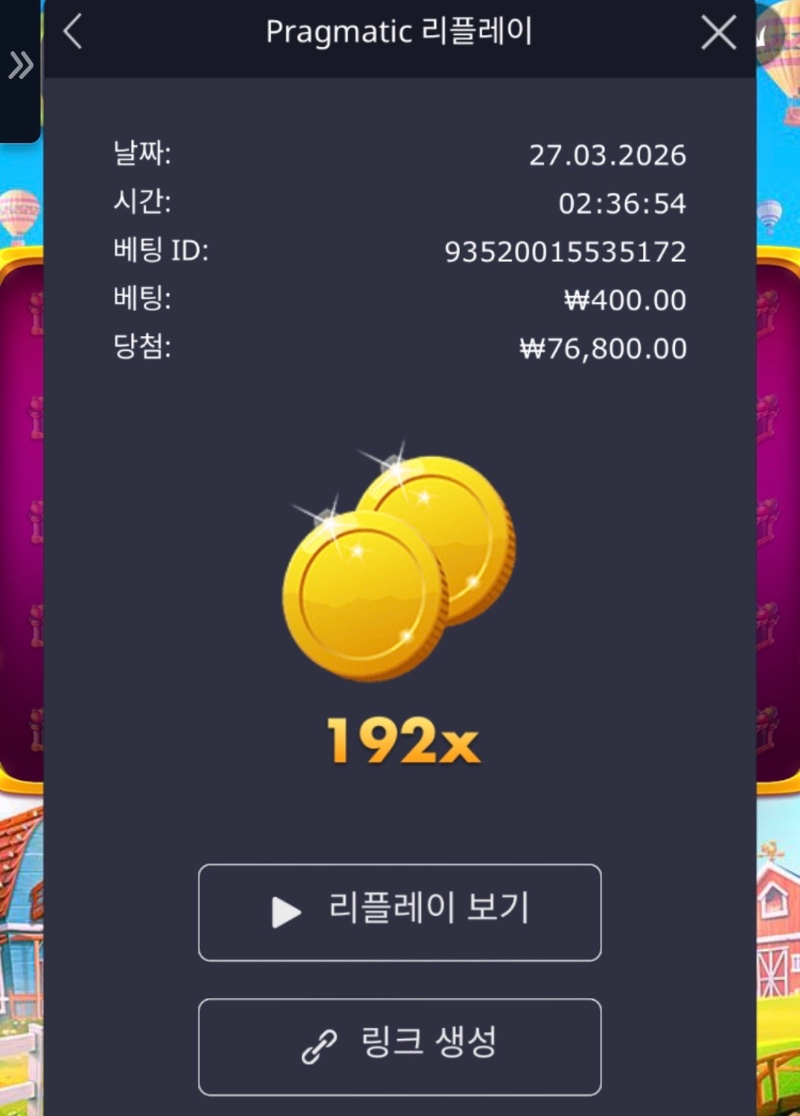
Task: Generate a share link via 링크 생성
Action: 399,1047
